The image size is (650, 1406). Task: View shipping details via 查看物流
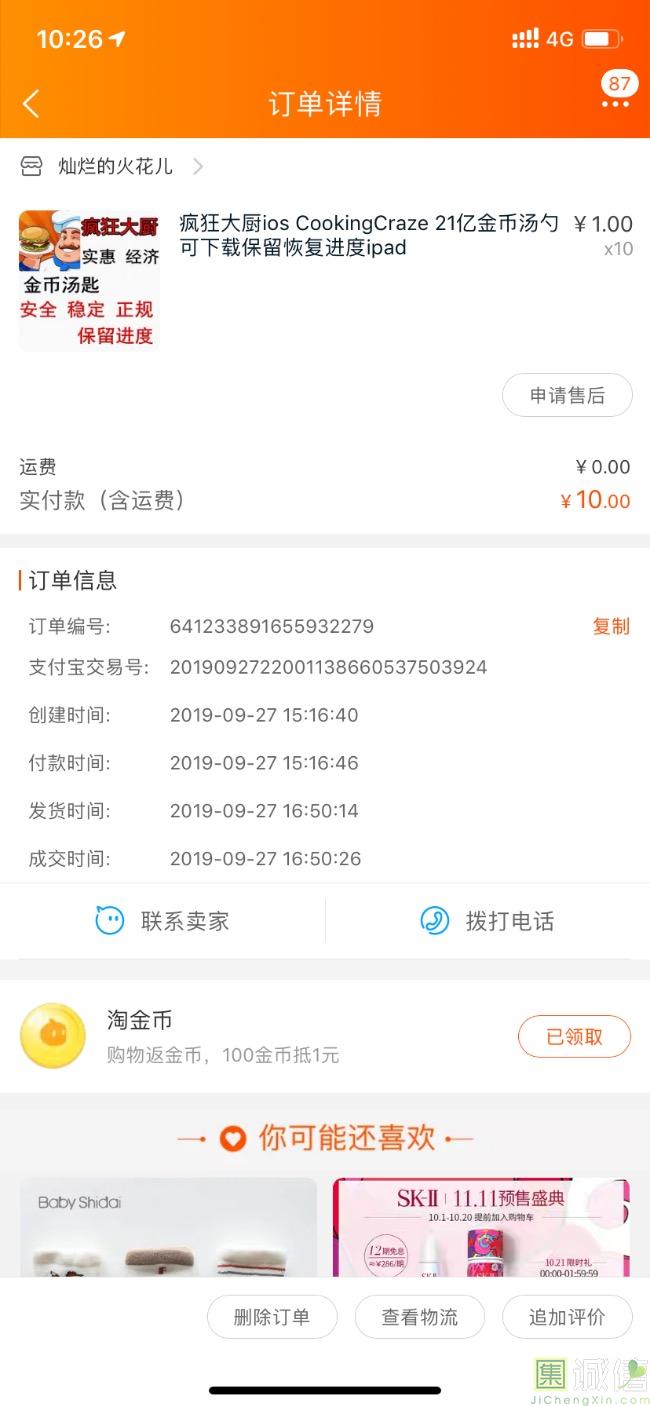pyautogui.click(x=419, y=1317)
